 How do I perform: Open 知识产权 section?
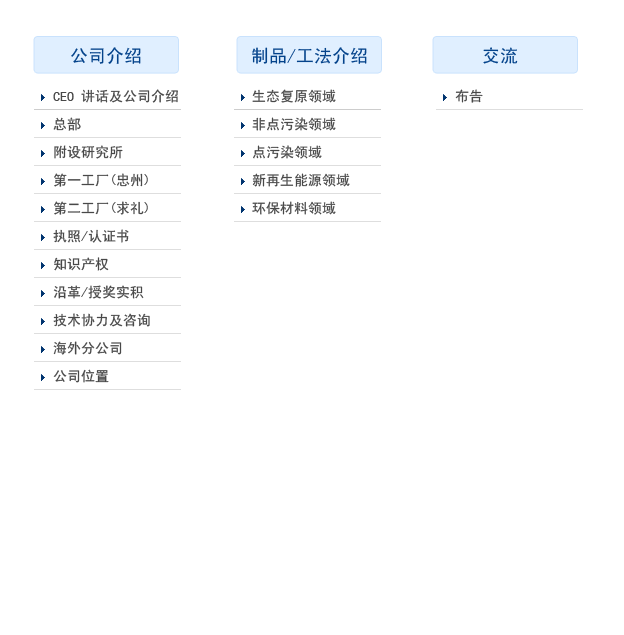[81, 265]
